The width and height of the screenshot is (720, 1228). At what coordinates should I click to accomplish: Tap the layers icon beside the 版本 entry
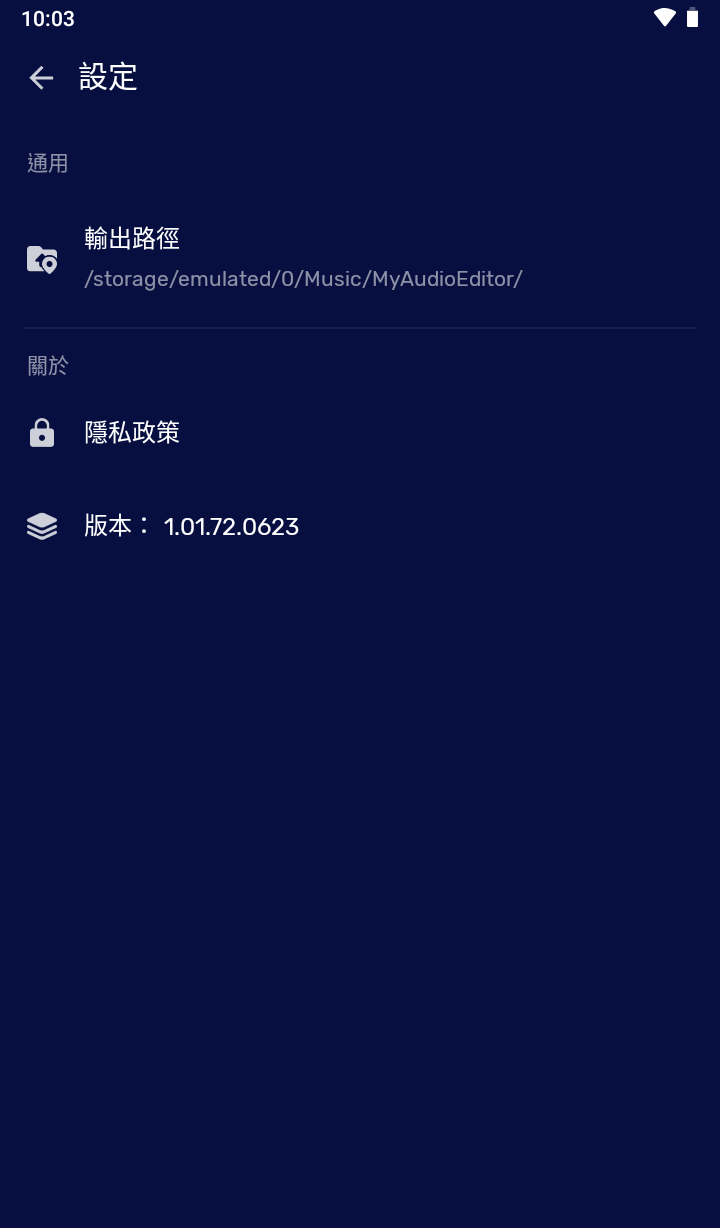[x=41, y=526]
